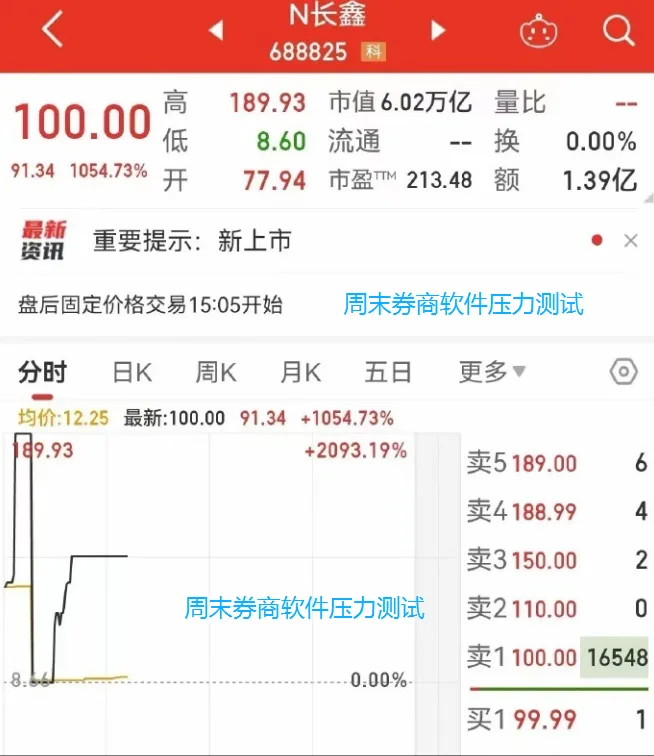
Task: Switch to the next stock
Action: pos(438,30)
